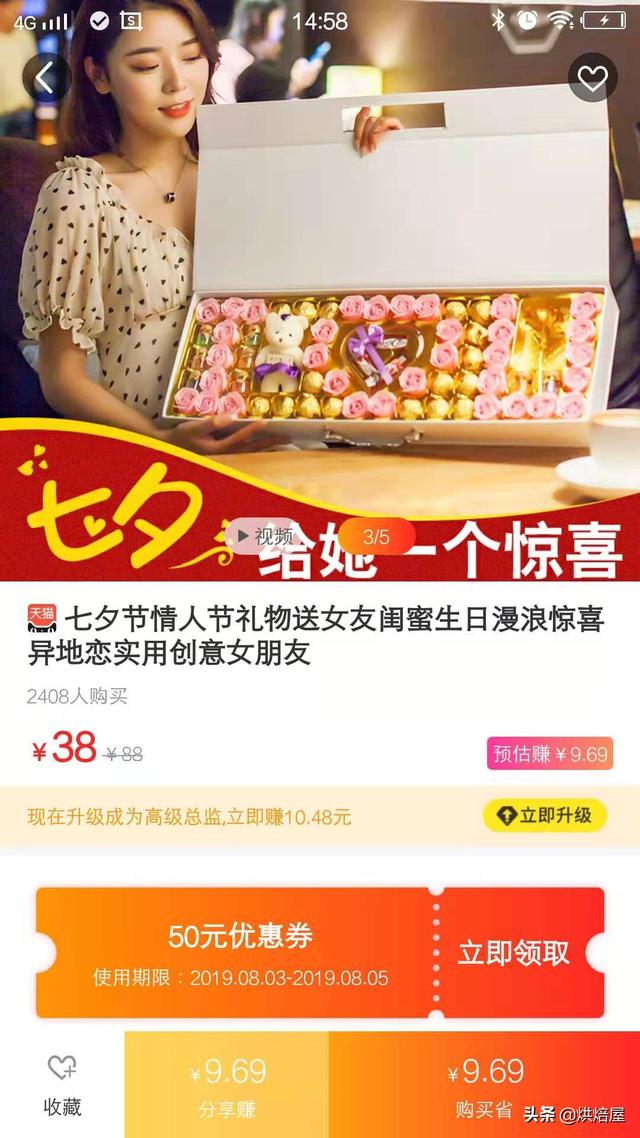This screenshot has height=1138, width=640.
Task: Tap 购买省 to buy and save
Action: [485, 1085]
